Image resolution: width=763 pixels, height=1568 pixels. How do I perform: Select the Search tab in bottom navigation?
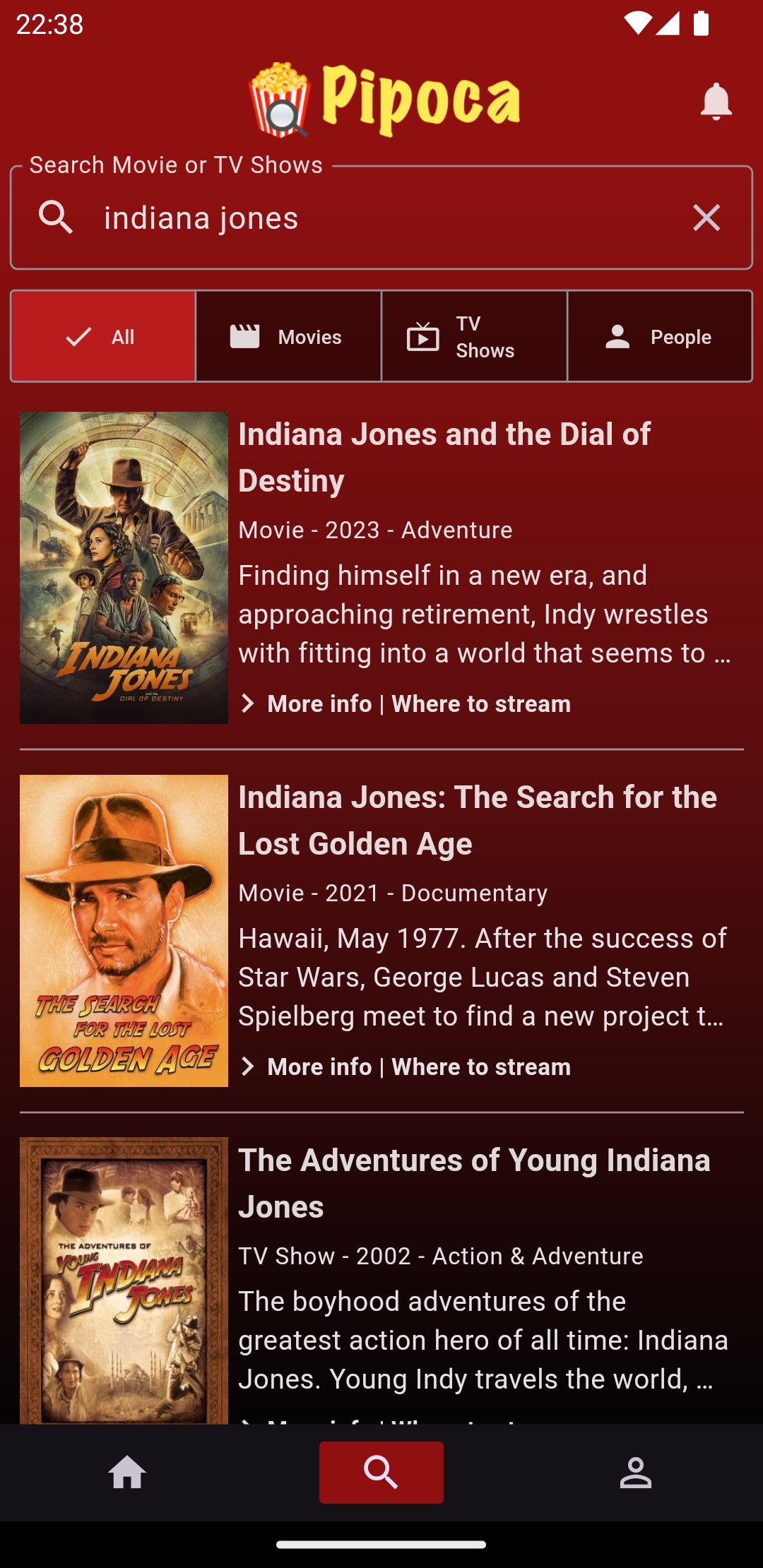pyautogui.click(x=381, y=1472)
